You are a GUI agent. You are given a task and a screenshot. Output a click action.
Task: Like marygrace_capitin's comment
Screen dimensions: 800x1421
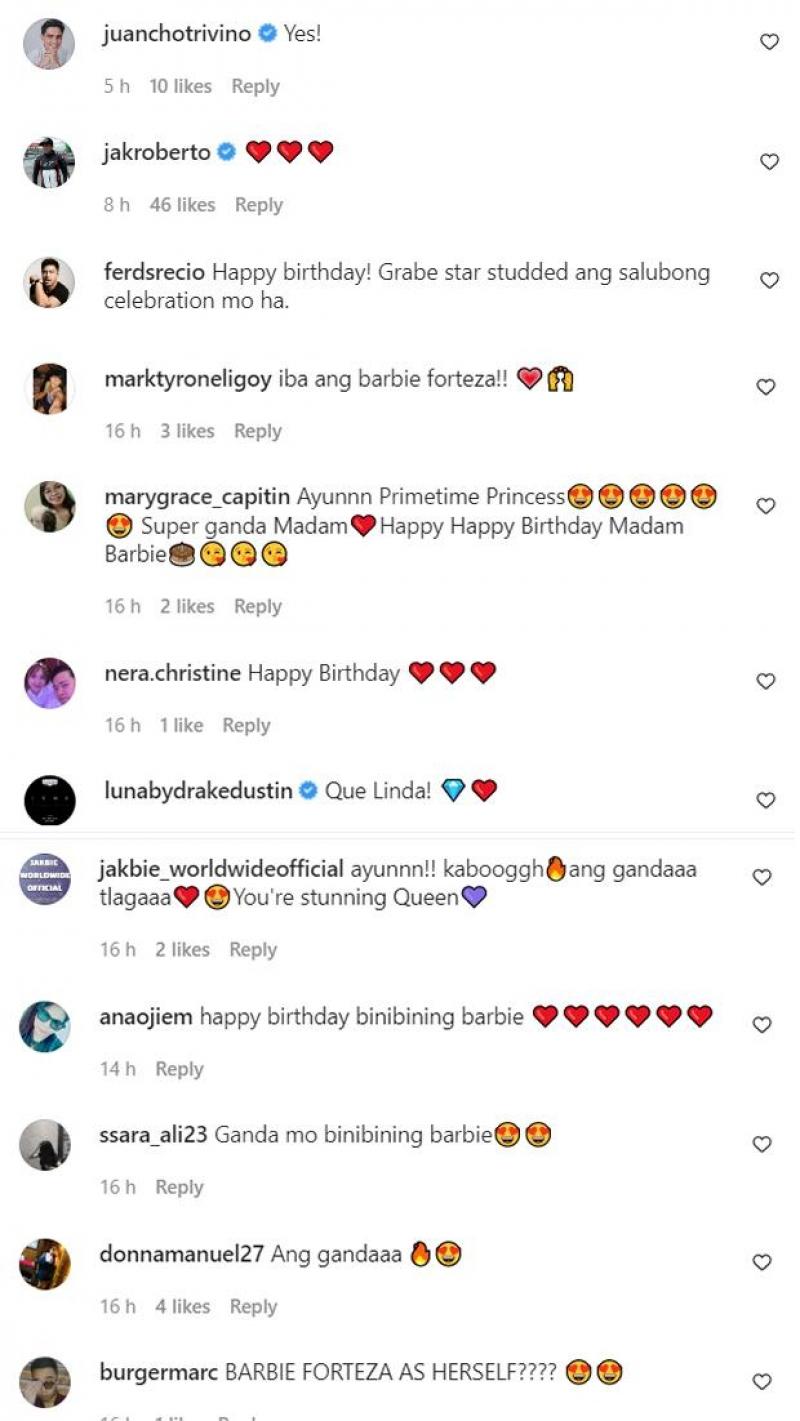(x=766, y=506)
